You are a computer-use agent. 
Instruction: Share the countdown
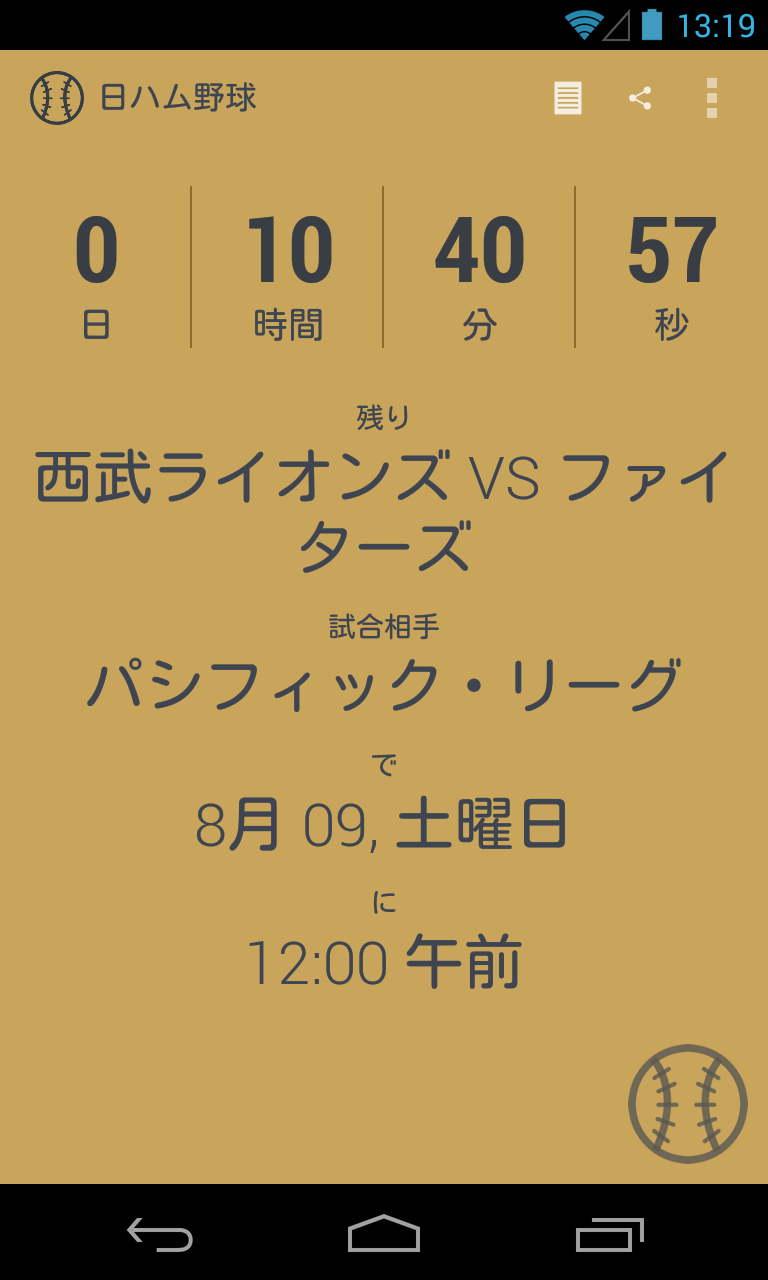click(640, 98)
